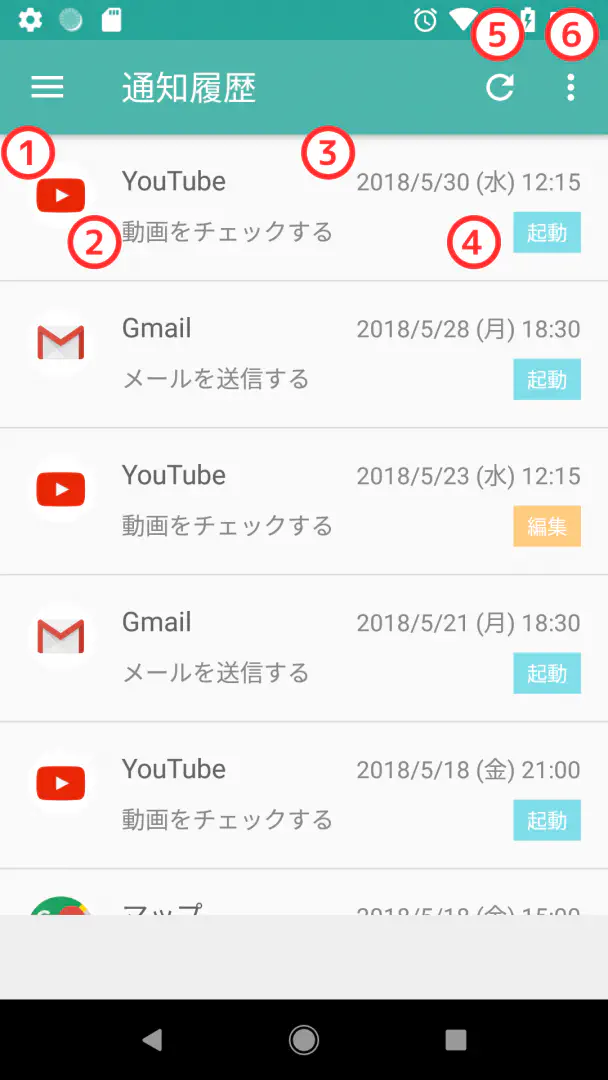Open the YouTube row dated 2018/5/30
Viewport: 608px width, 1080px height.
pyautogui.click(x=304, y=207)
